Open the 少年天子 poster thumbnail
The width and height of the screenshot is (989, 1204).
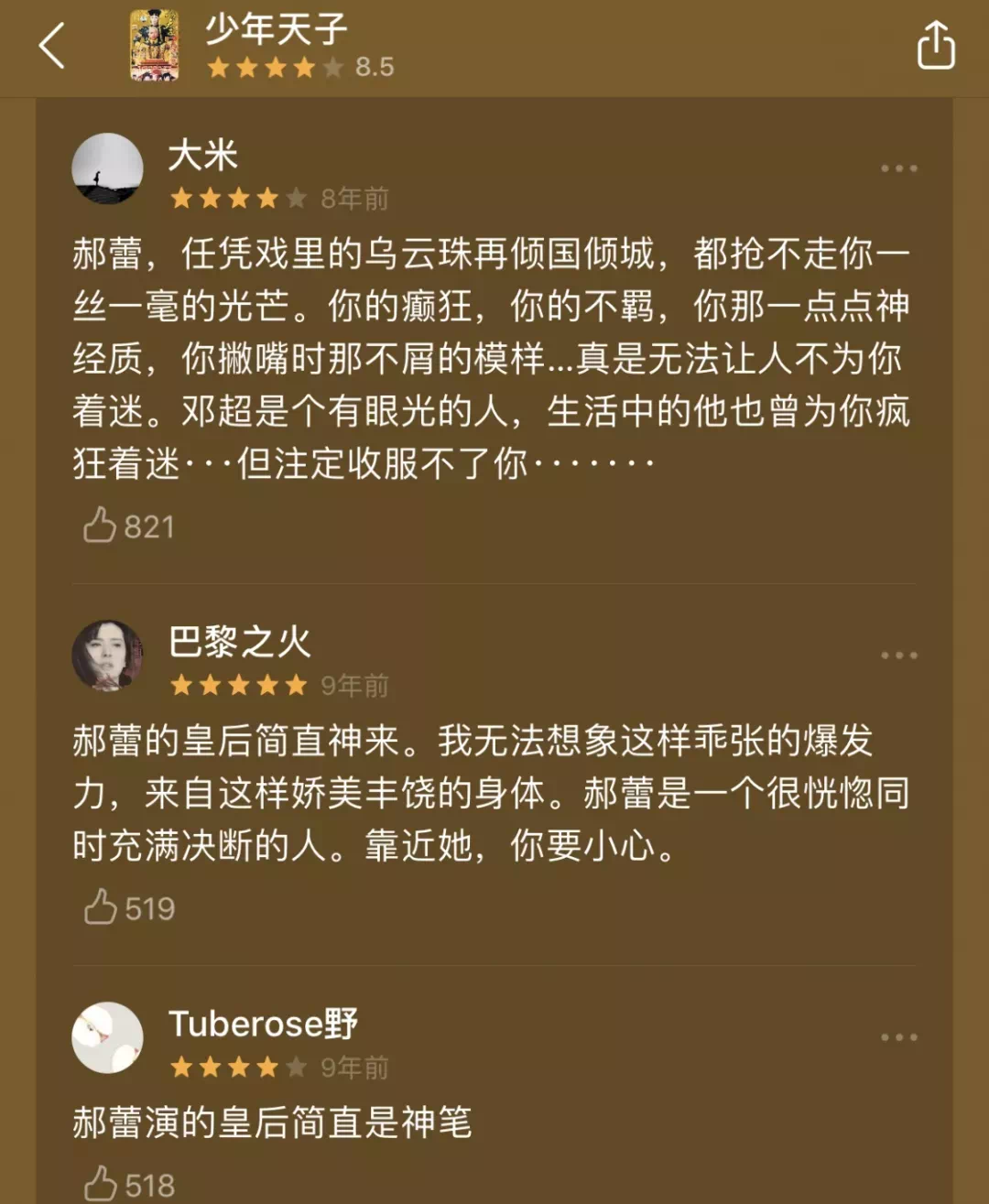pos(154,46)
